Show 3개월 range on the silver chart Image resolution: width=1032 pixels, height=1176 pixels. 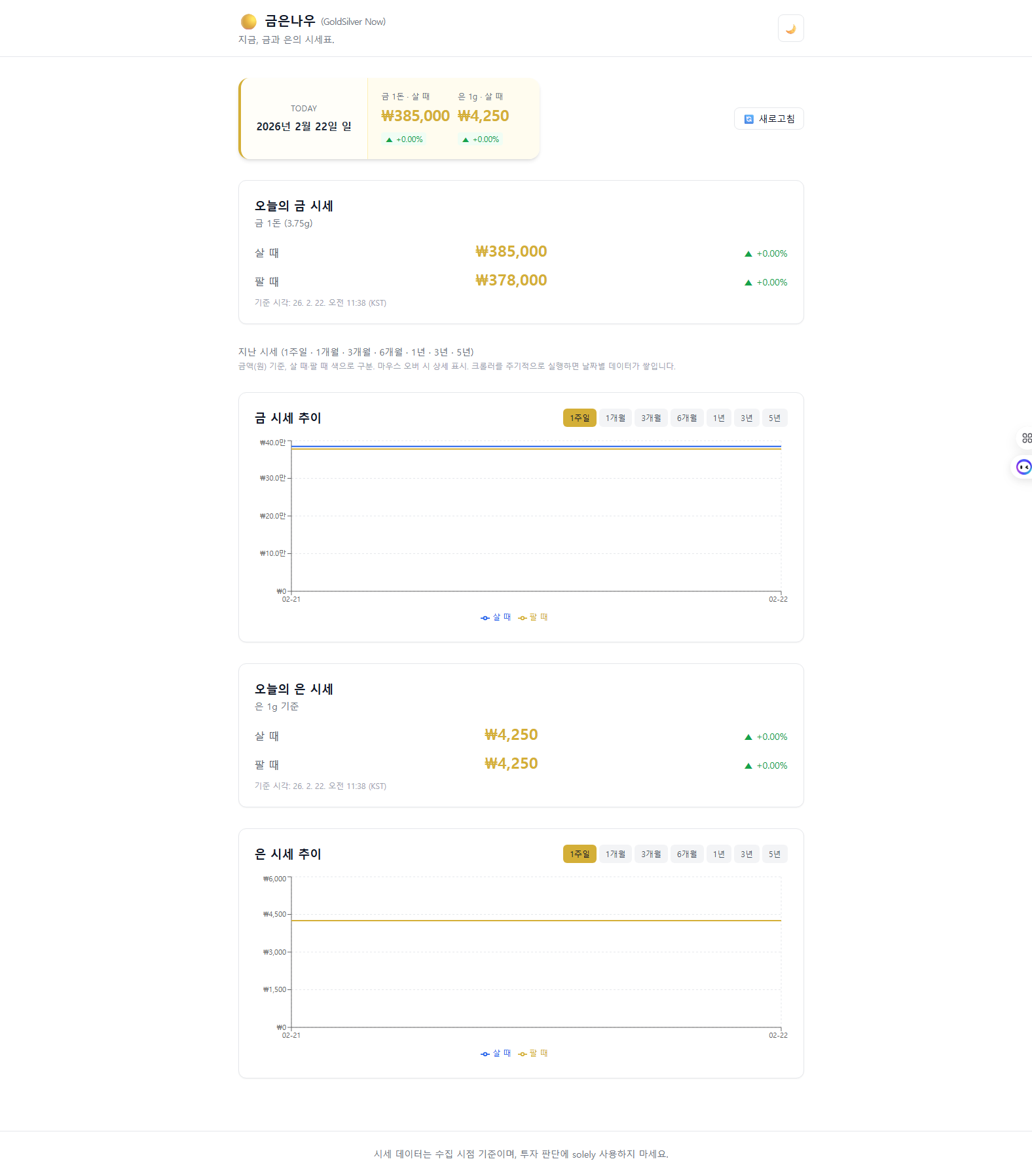[x=651, y=854]
